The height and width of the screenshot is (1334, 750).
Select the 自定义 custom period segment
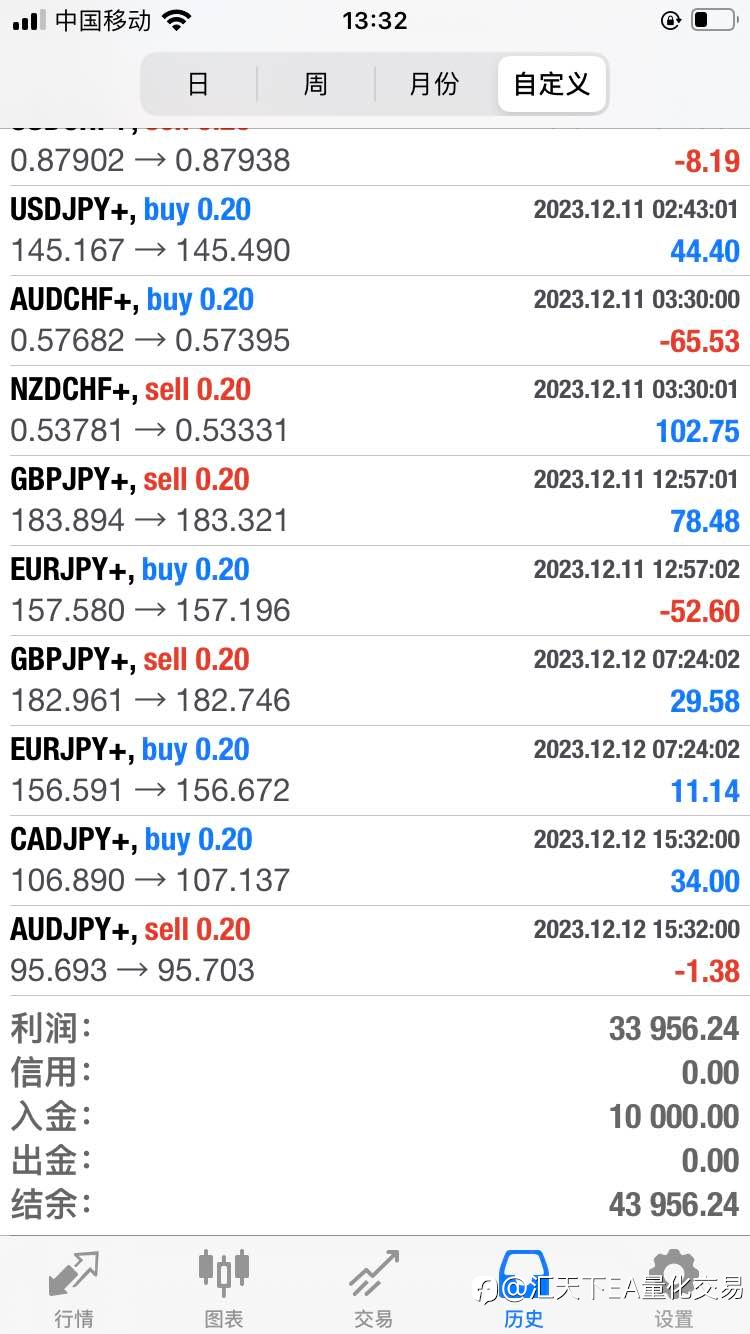552,84
